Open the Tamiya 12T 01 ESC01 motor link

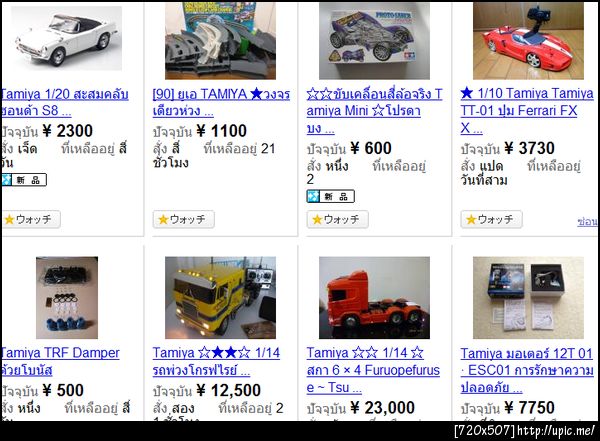tap(526, 354)
